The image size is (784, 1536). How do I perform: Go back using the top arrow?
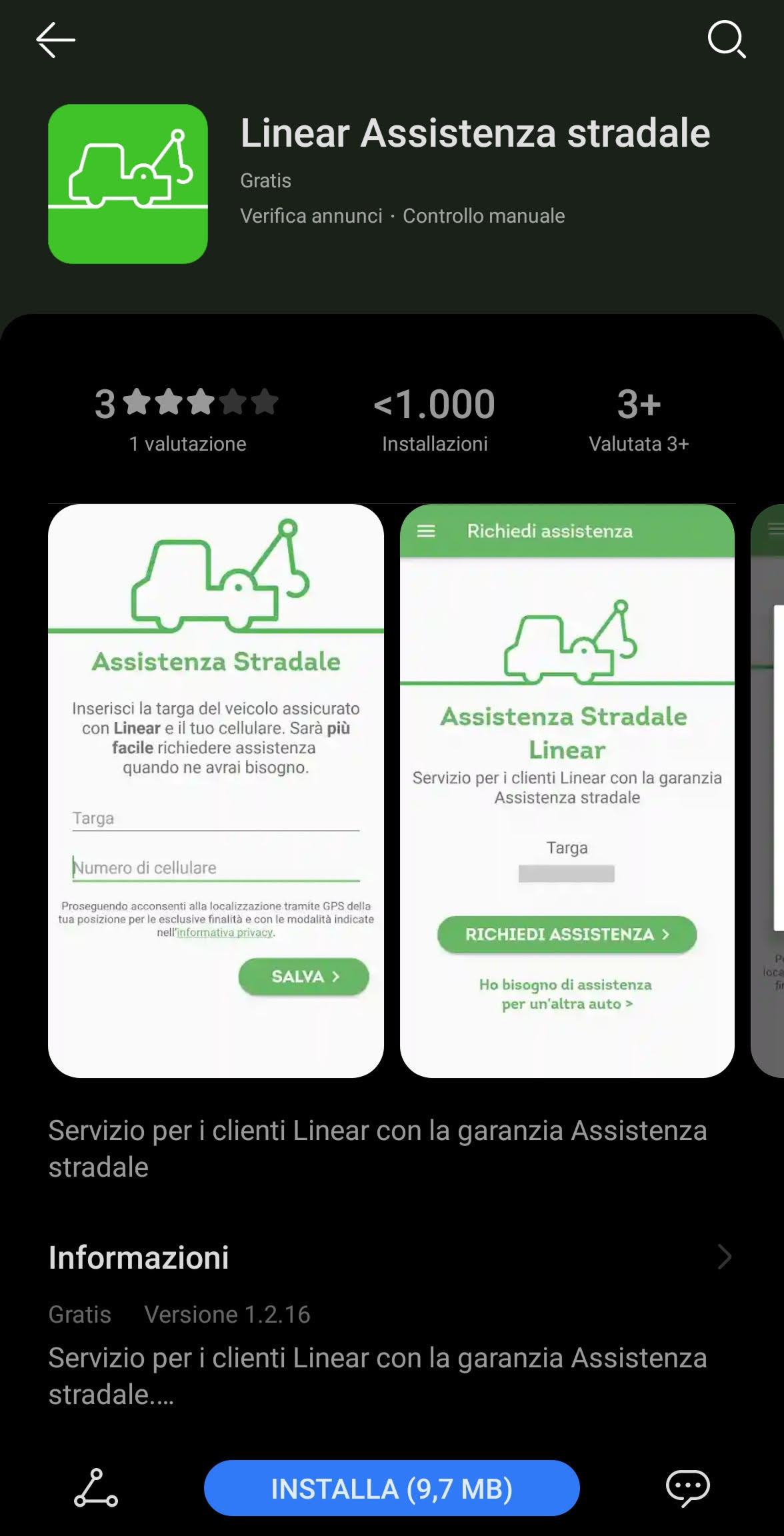[x=55, y=39]
